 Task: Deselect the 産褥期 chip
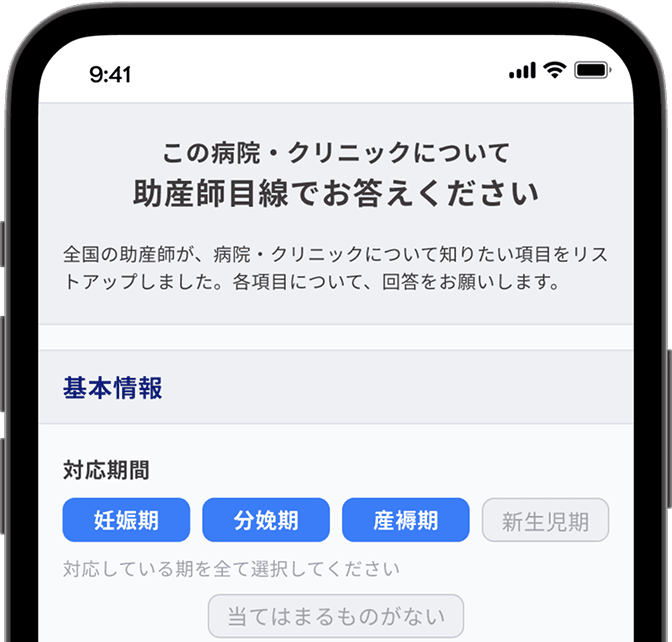[405, 520]
